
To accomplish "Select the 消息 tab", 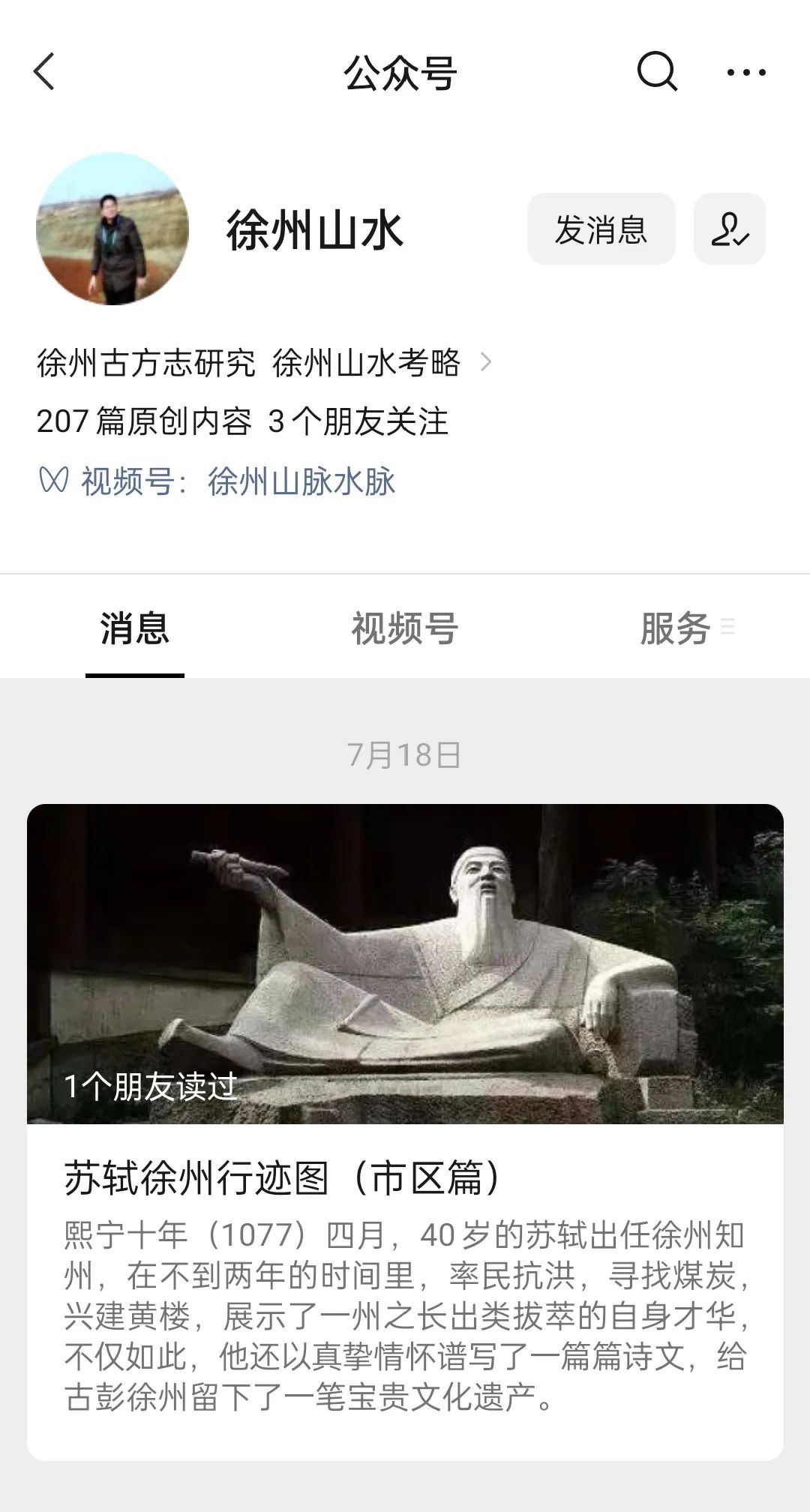I will click(x=135, y=628).
